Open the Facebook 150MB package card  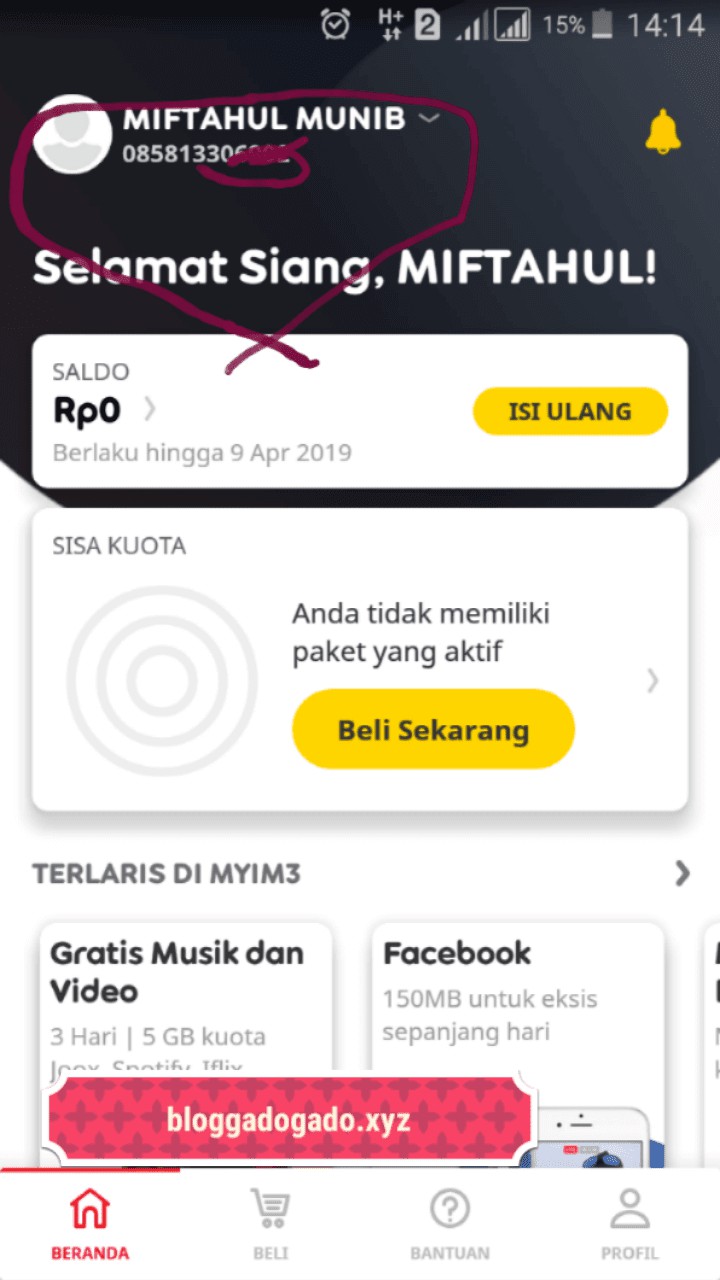(x=517, y=1000)
